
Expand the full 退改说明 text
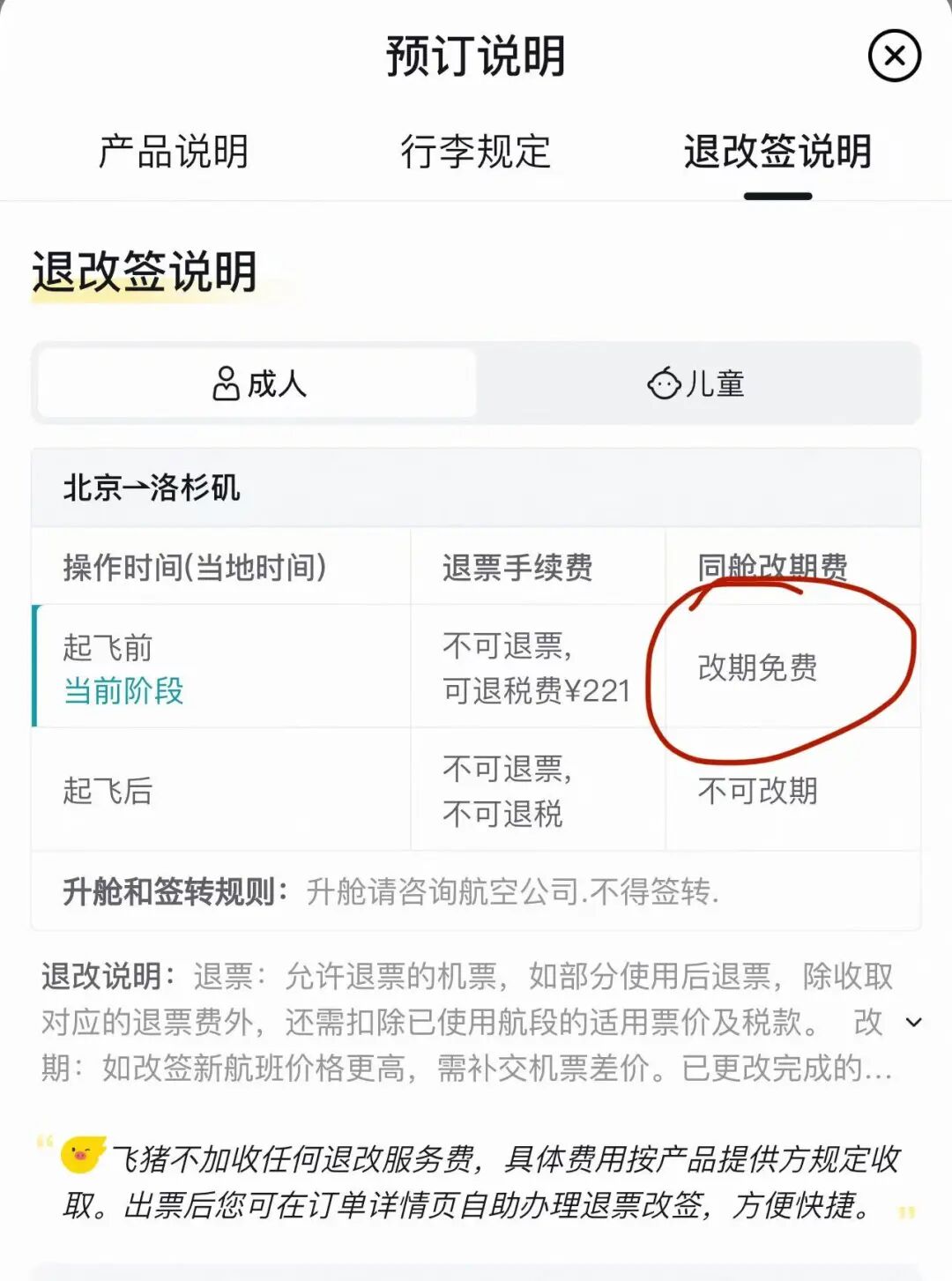pyautogui.click(x=914, y=1023)
